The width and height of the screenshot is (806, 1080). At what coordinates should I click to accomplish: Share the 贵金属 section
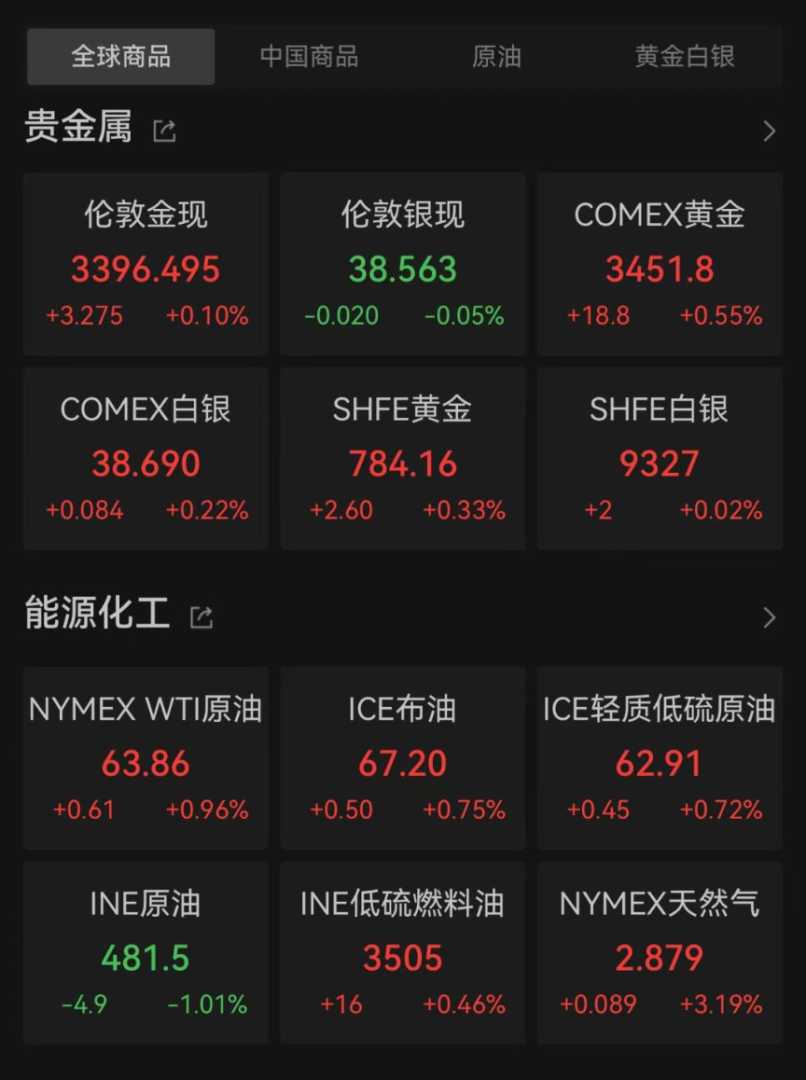tap(164, 130)
